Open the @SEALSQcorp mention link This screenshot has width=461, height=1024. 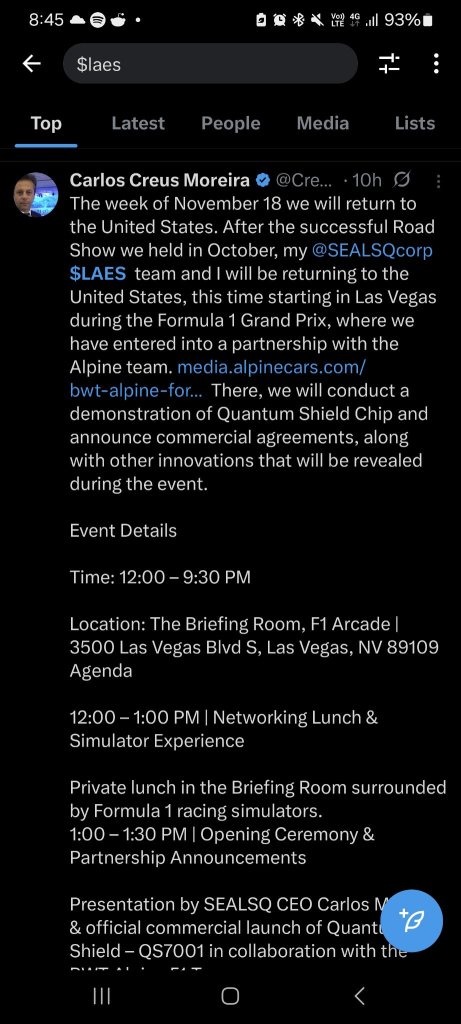point(373,250)
